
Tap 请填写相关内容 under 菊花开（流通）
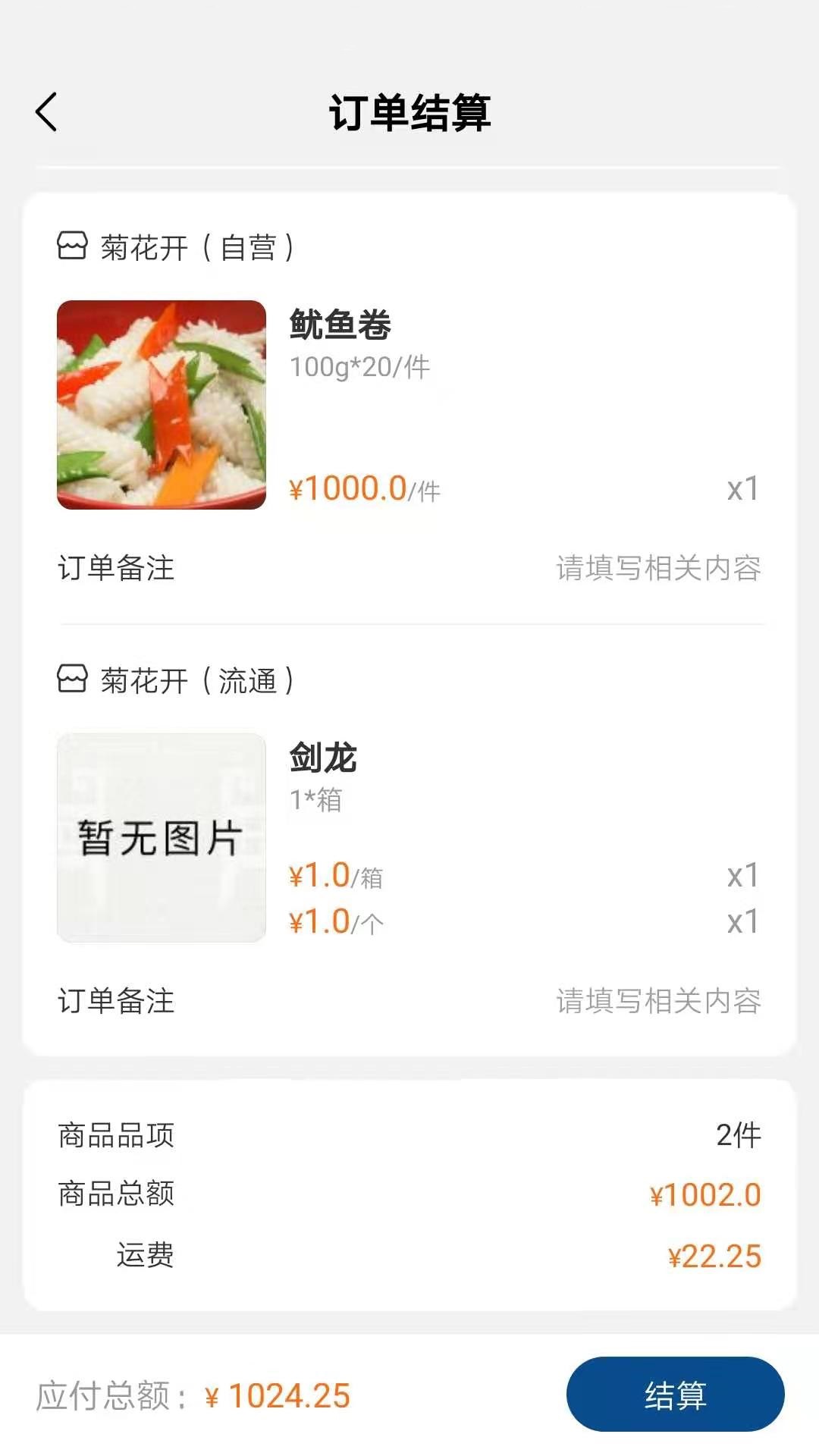click(x=658, y=1001)
